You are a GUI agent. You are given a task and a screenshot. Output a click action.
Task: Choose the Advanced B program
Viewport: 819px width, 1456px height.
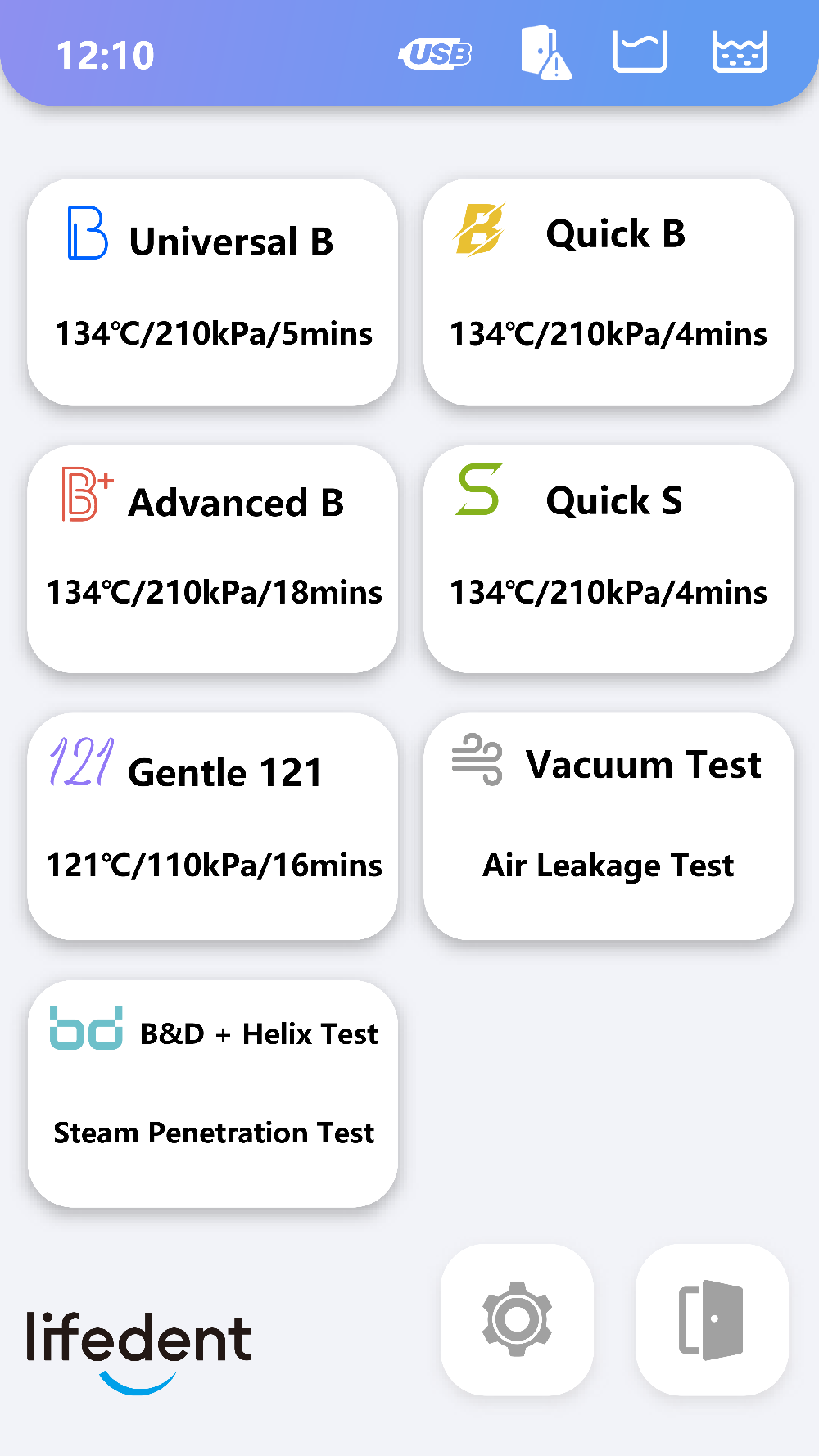[213, 559]
